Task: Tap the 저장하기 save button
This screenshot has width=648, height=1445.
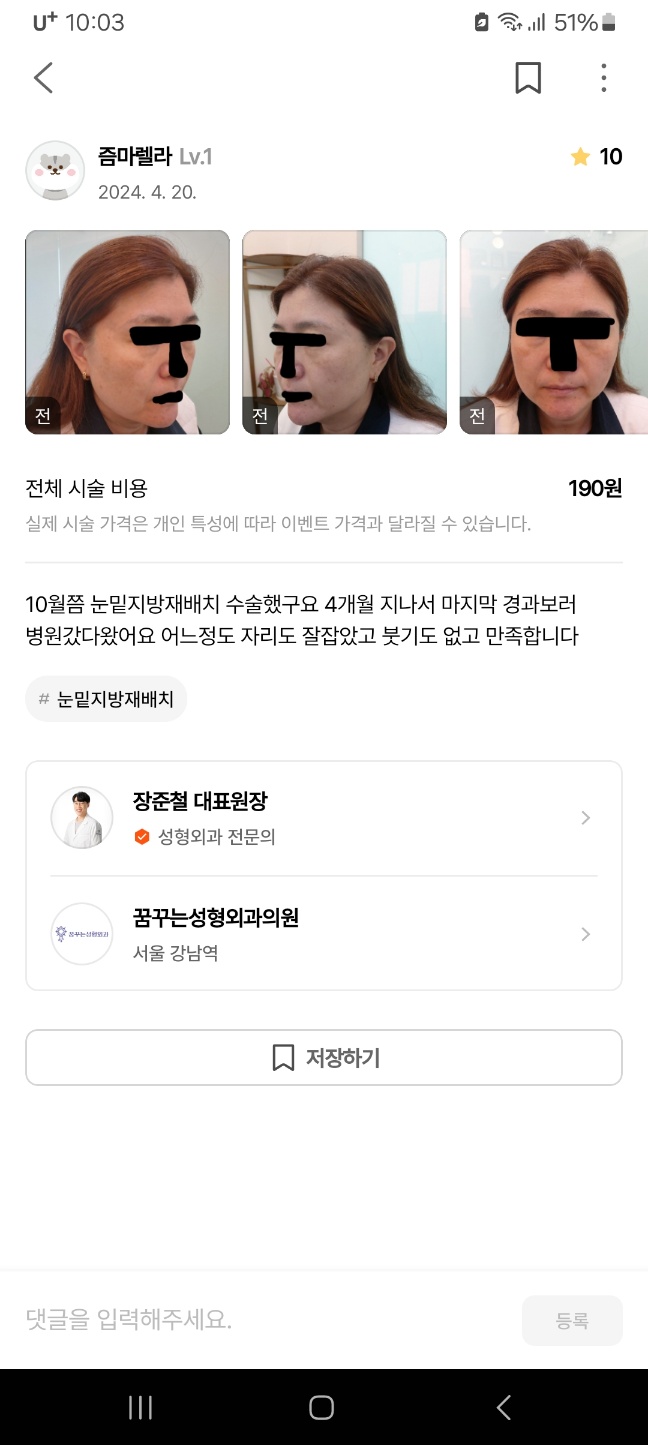Action: pyautogui.click(x=323, y=1057)
